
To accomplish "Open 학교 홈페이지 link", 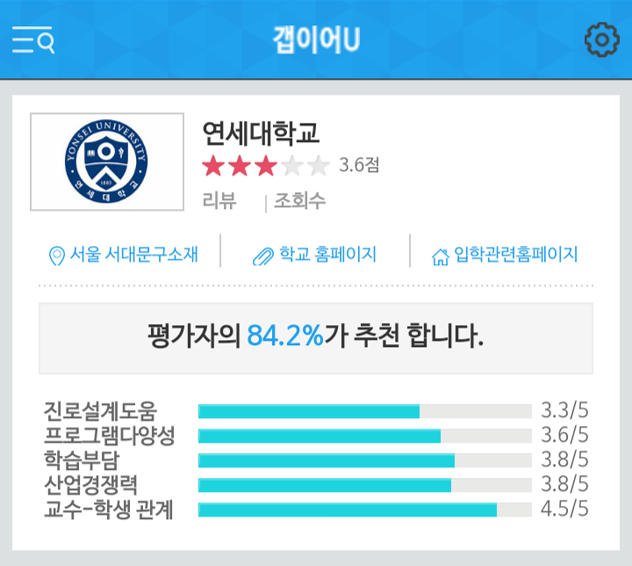I will [315, 255].
